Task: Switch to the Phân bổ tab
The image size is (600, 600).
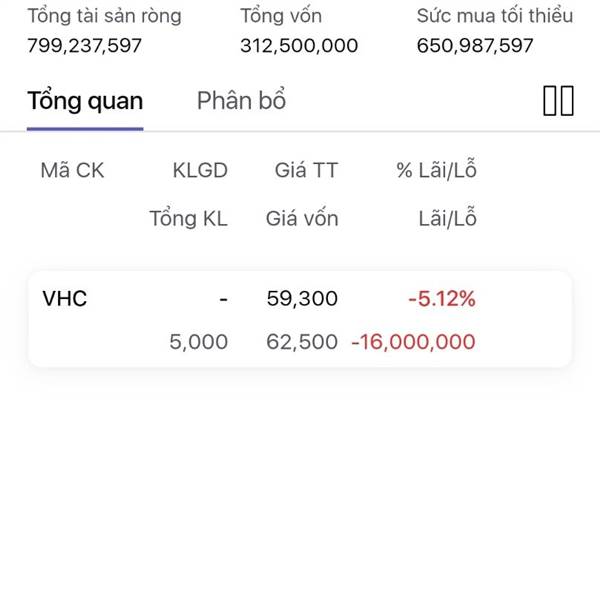Action: (241, 101)
